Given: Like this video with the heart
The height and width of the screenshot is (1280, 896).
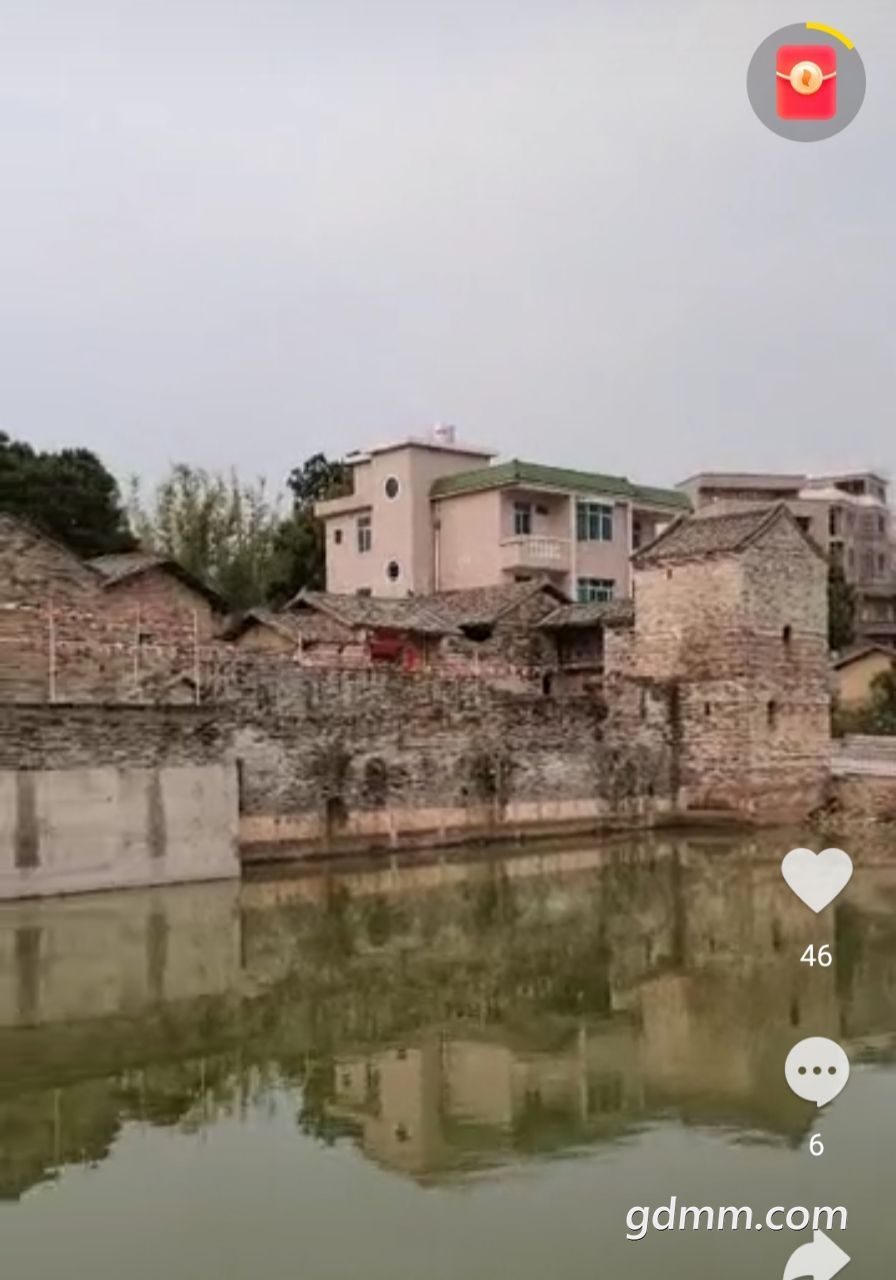Looking at the screenshot, I should 816,879.
